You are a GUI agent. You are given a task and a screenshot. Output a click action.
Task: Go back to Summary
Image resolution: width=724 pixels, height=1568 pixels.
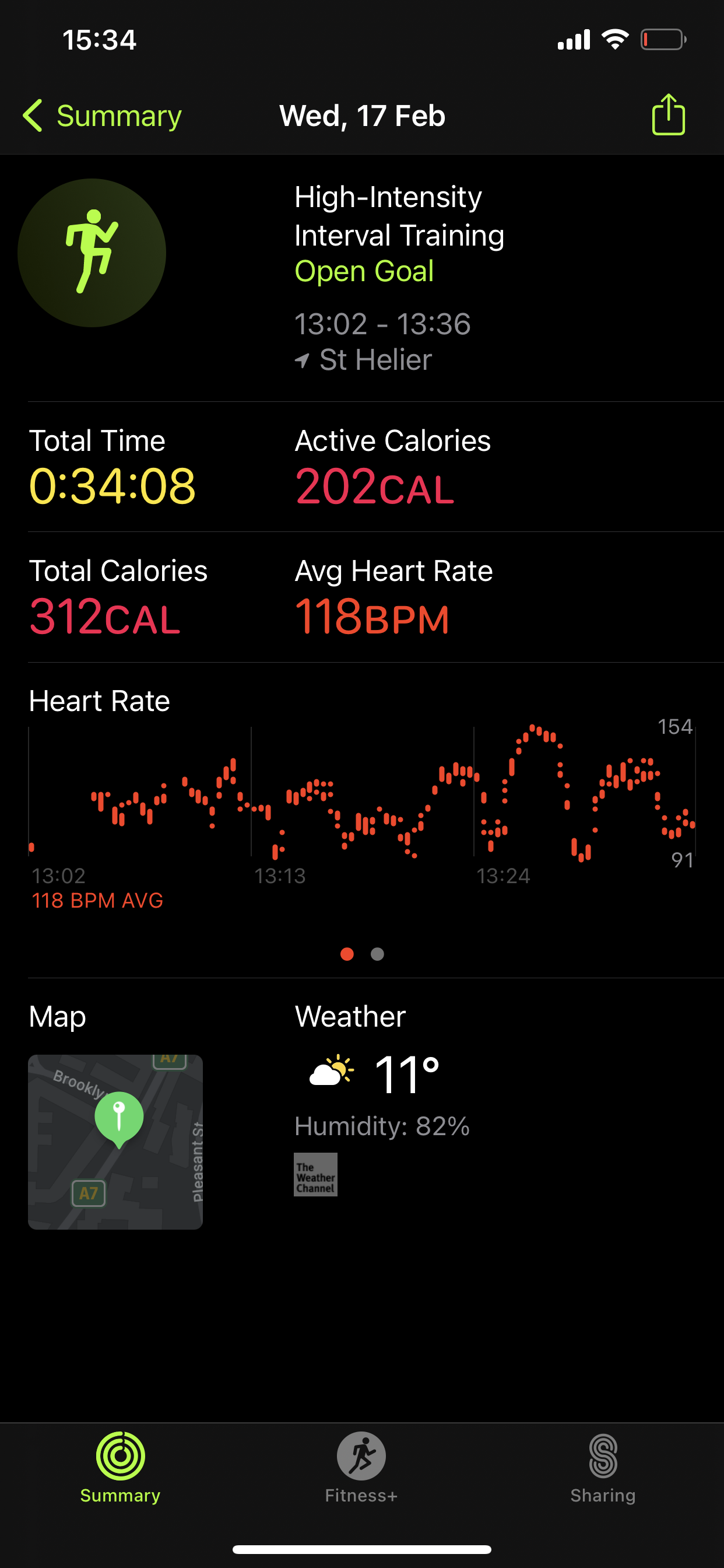pos(102,116)
